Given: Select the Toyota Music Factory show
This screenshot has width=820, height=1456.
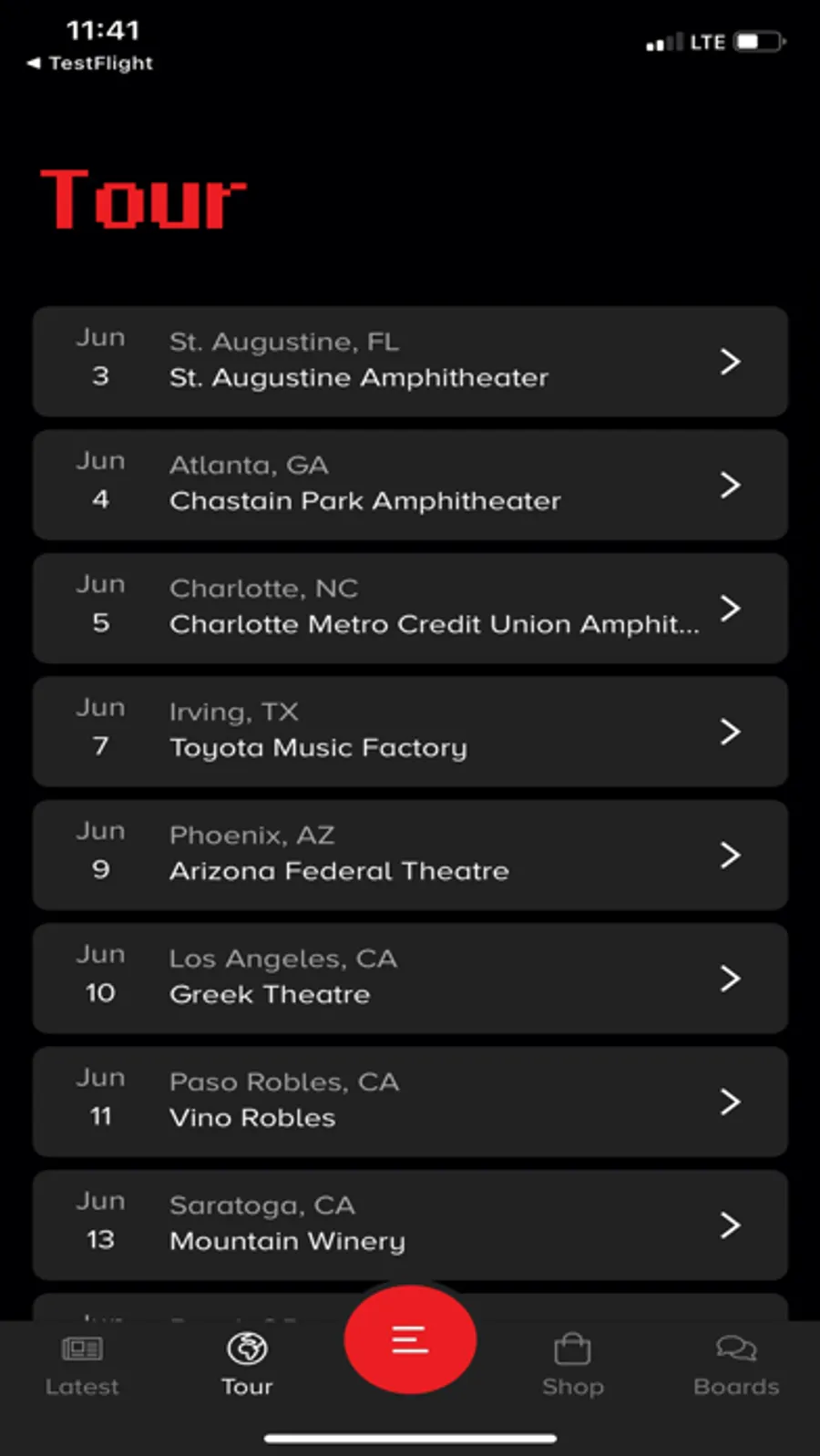Looking at the screenshot, I should click(410, 732).
